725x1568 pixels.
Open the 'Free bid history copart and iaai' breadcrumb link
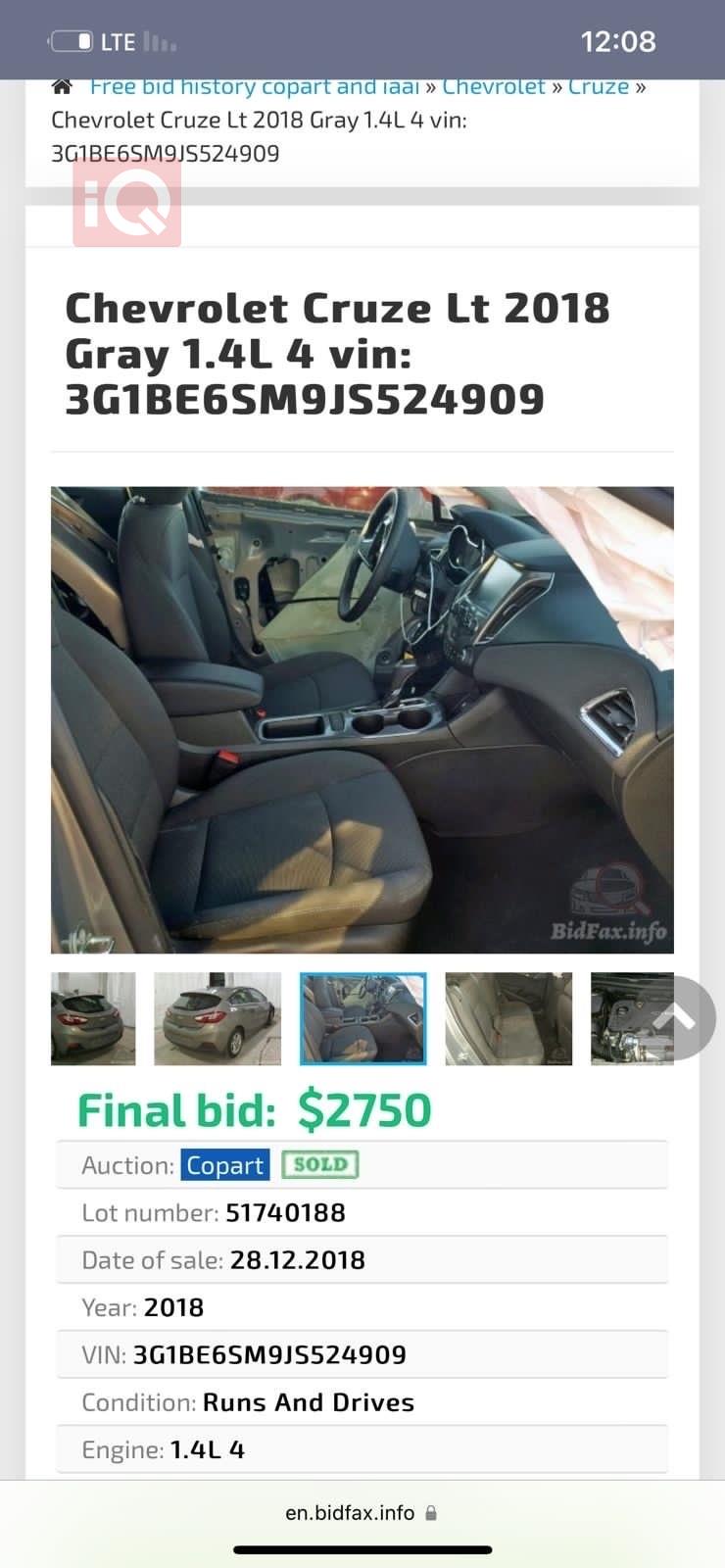[254, 87]
